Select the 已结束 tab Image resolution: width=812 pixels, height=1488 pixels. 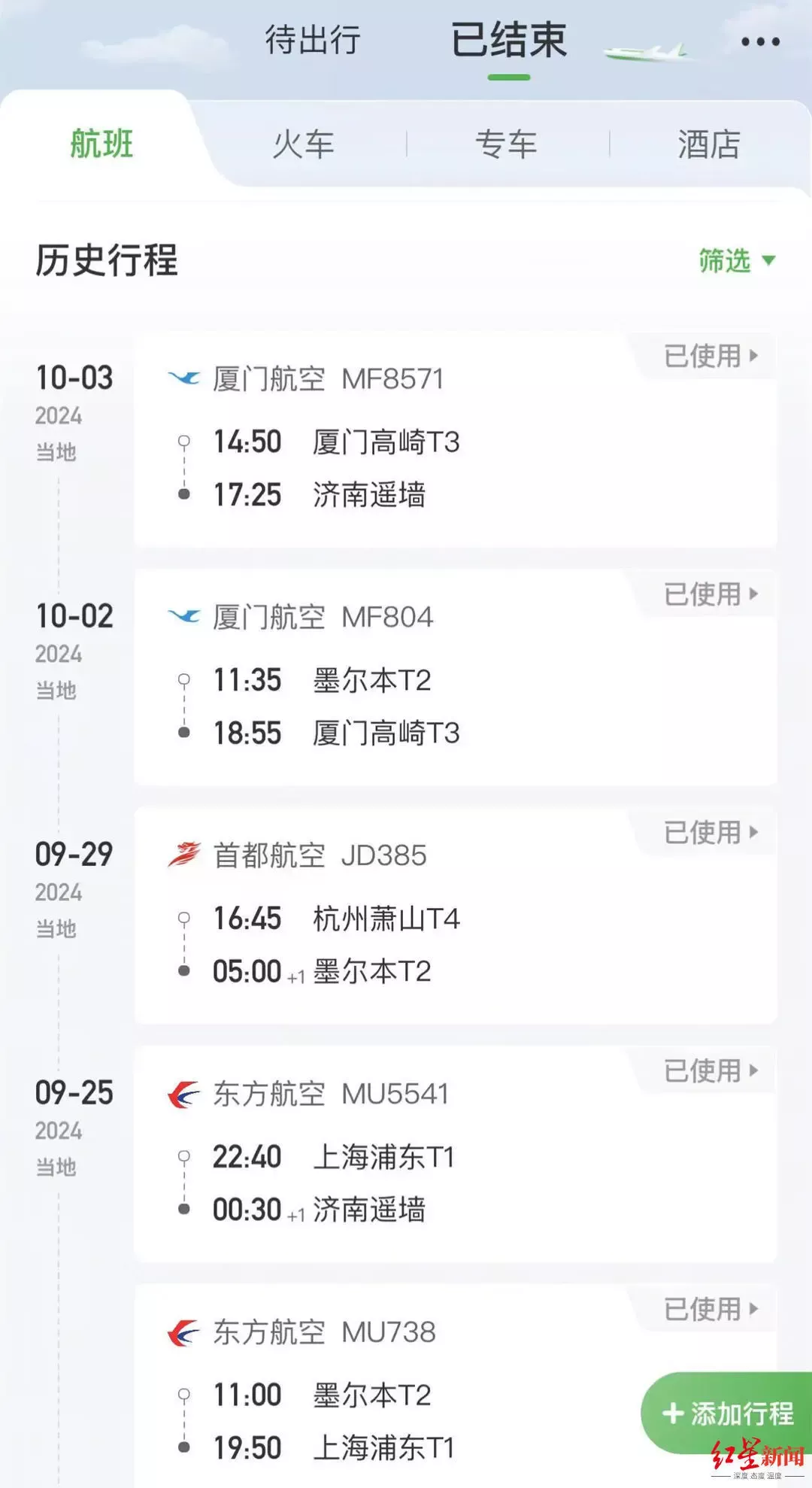(x=509, y=41)
